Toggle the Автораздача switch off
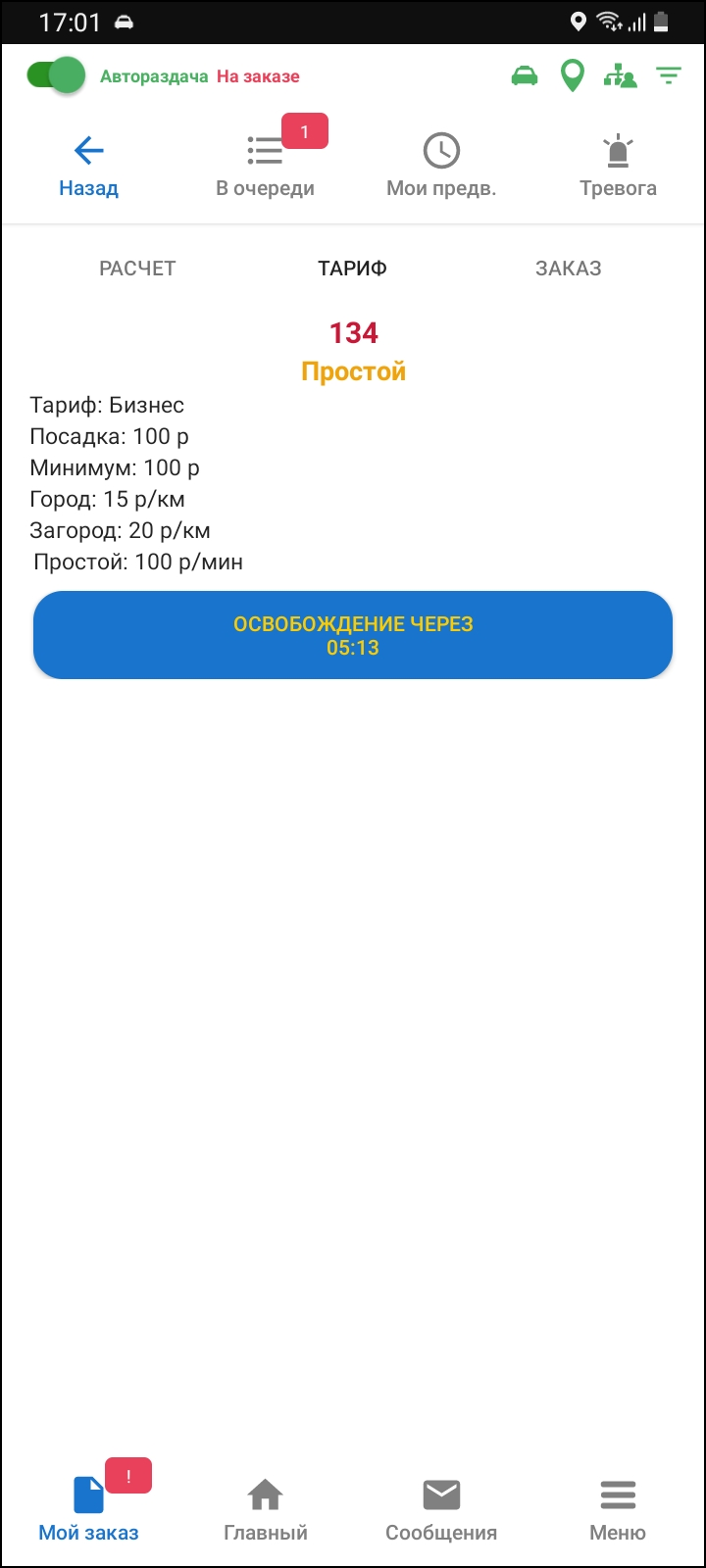This screenshot has height=1568, width=706. pyautogui.click(x=56, y=75)
